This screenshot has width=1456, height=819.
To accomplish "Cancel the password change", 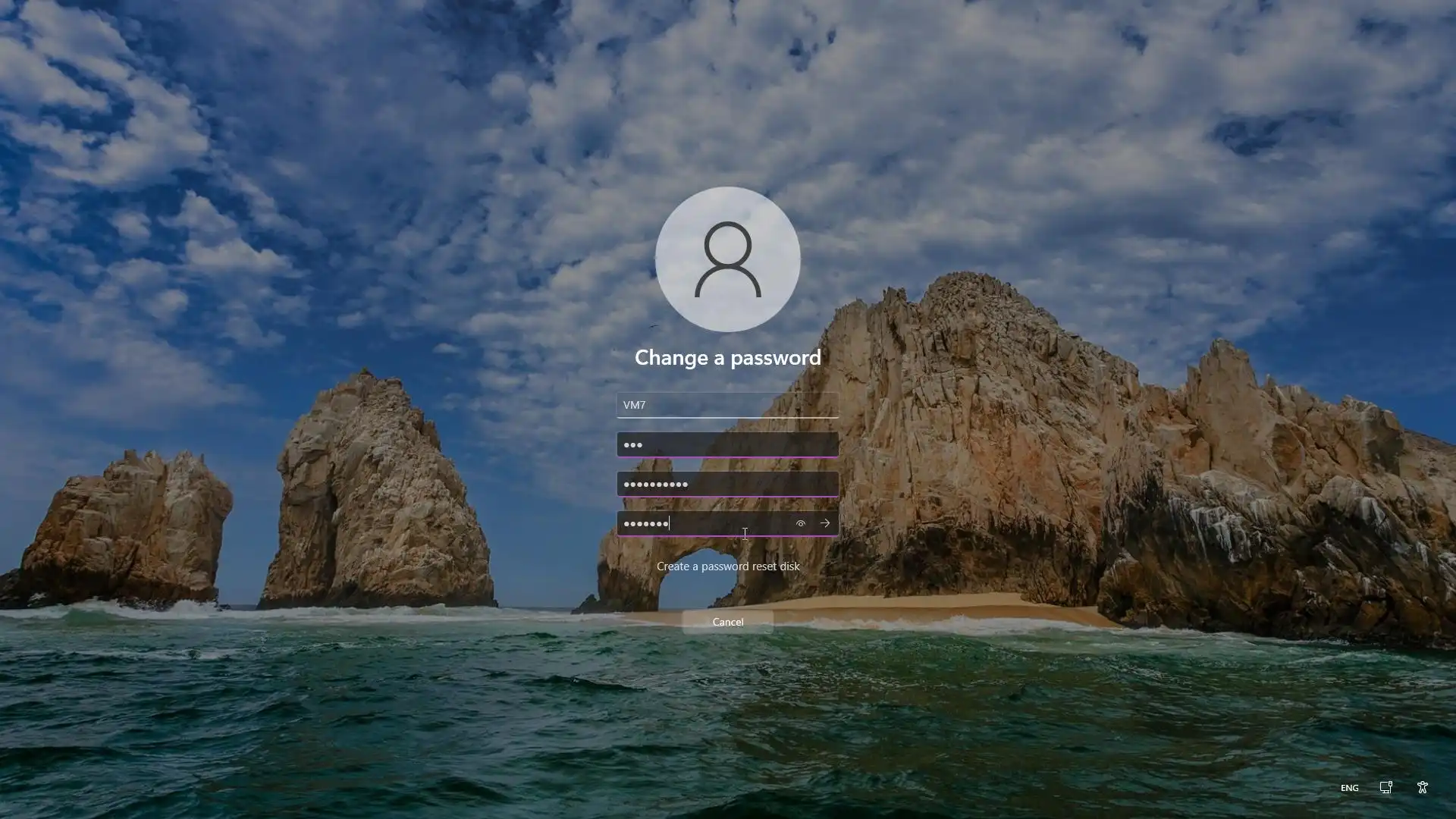I will pyautogui.click(x=727, y=622).
